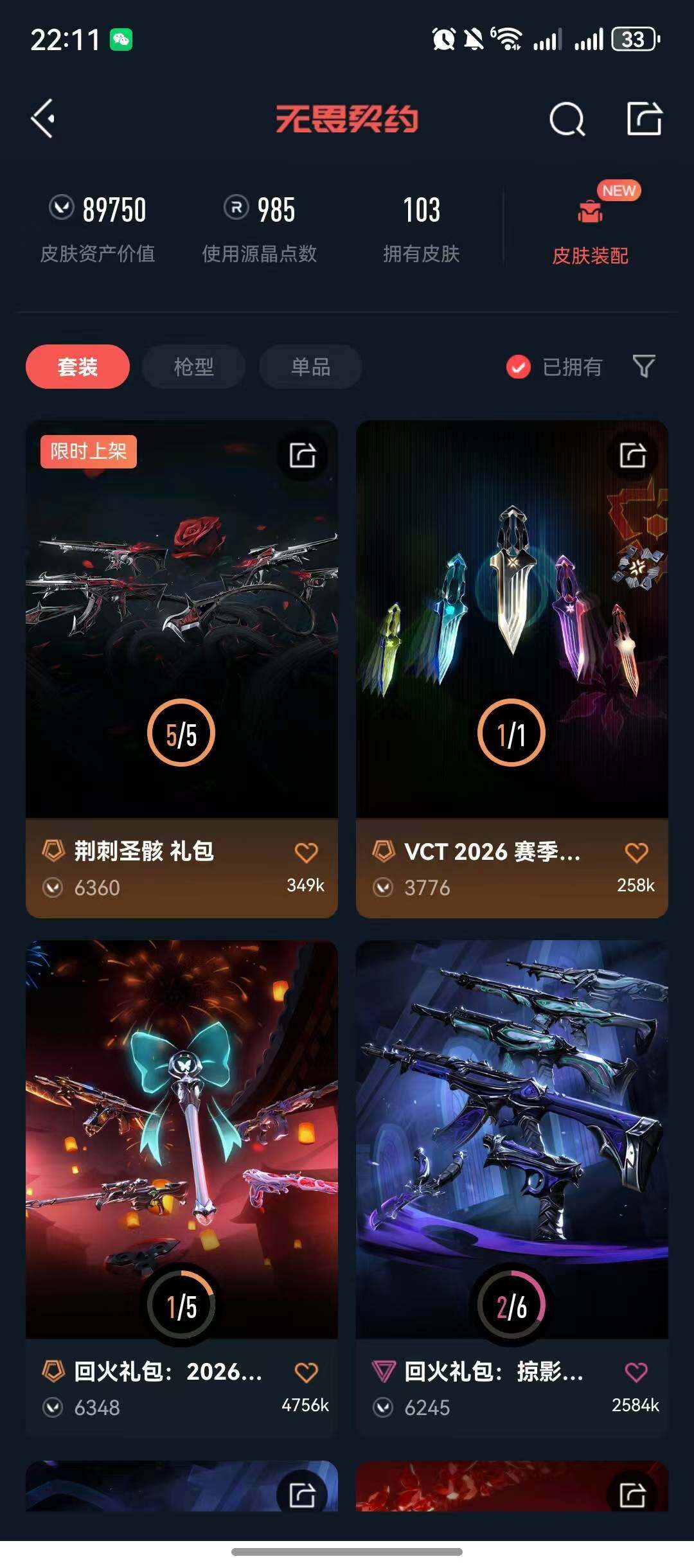The width and height of the screenshot is (694, 1568).
Task: View the 回火礼包：2026 bundle details
Action: pyautogui.click(x=181, y=1125)
